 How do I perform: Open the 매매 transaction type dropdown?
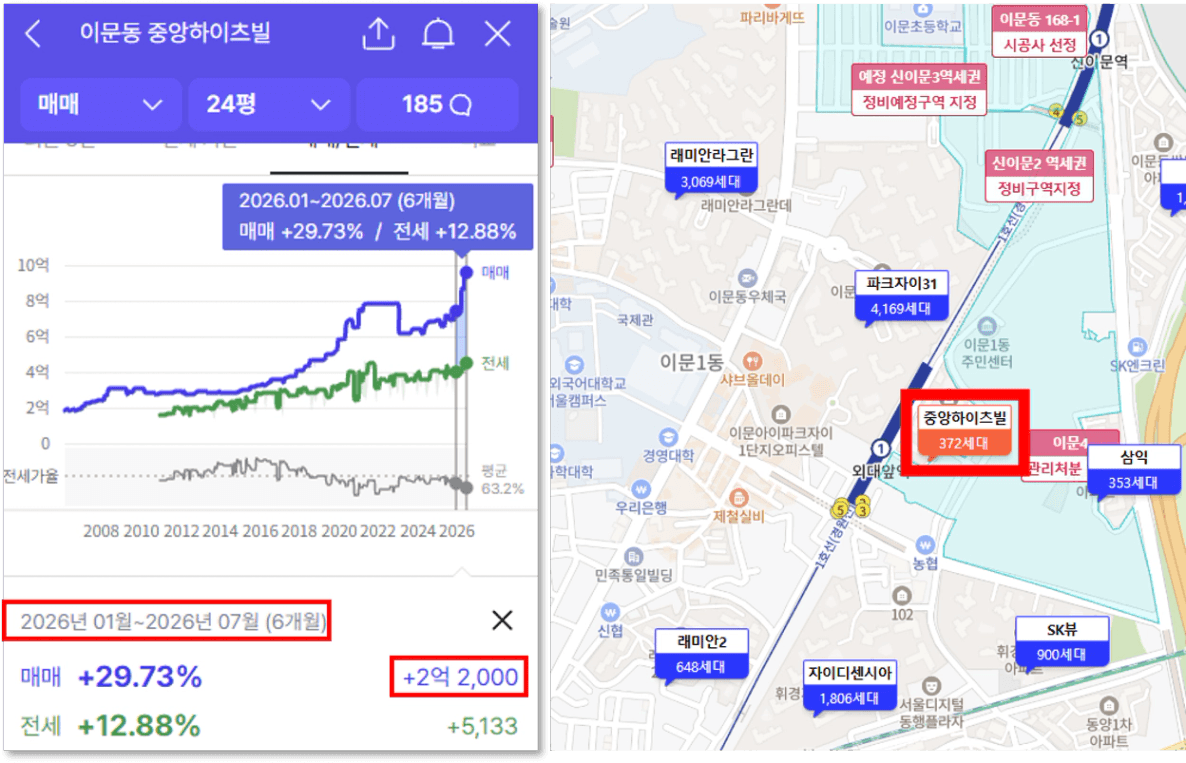tap(100, 104)
